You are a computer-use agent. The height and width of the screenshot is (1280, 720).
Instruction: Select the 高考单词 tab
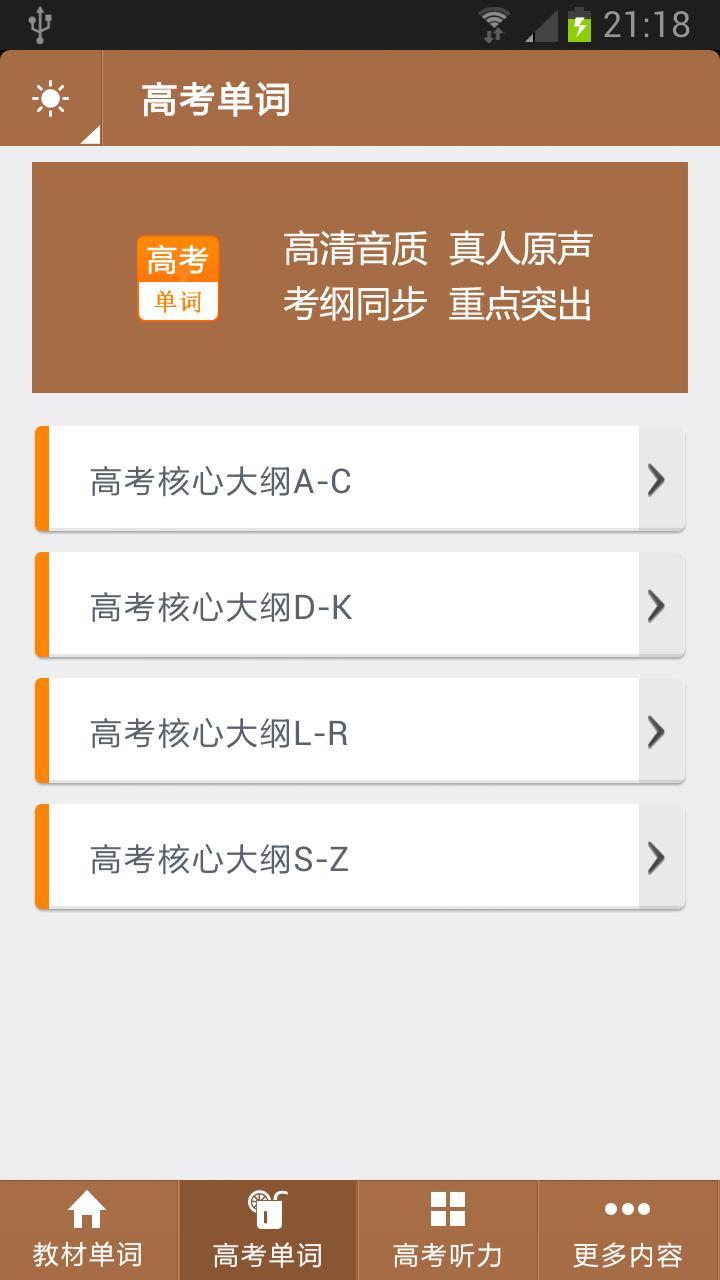pos(268,1230)
